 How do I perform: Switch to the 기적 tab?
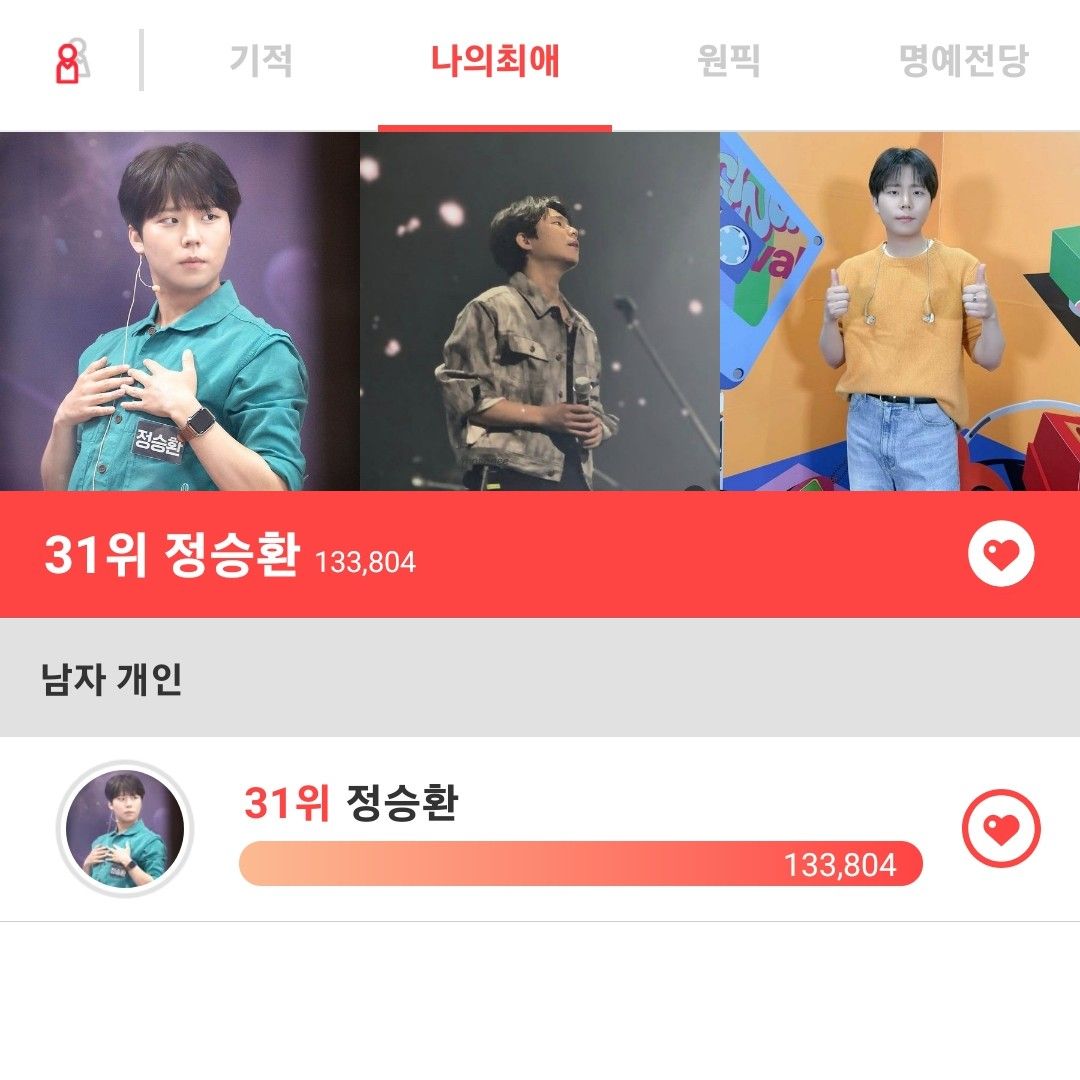pos(261,62)
